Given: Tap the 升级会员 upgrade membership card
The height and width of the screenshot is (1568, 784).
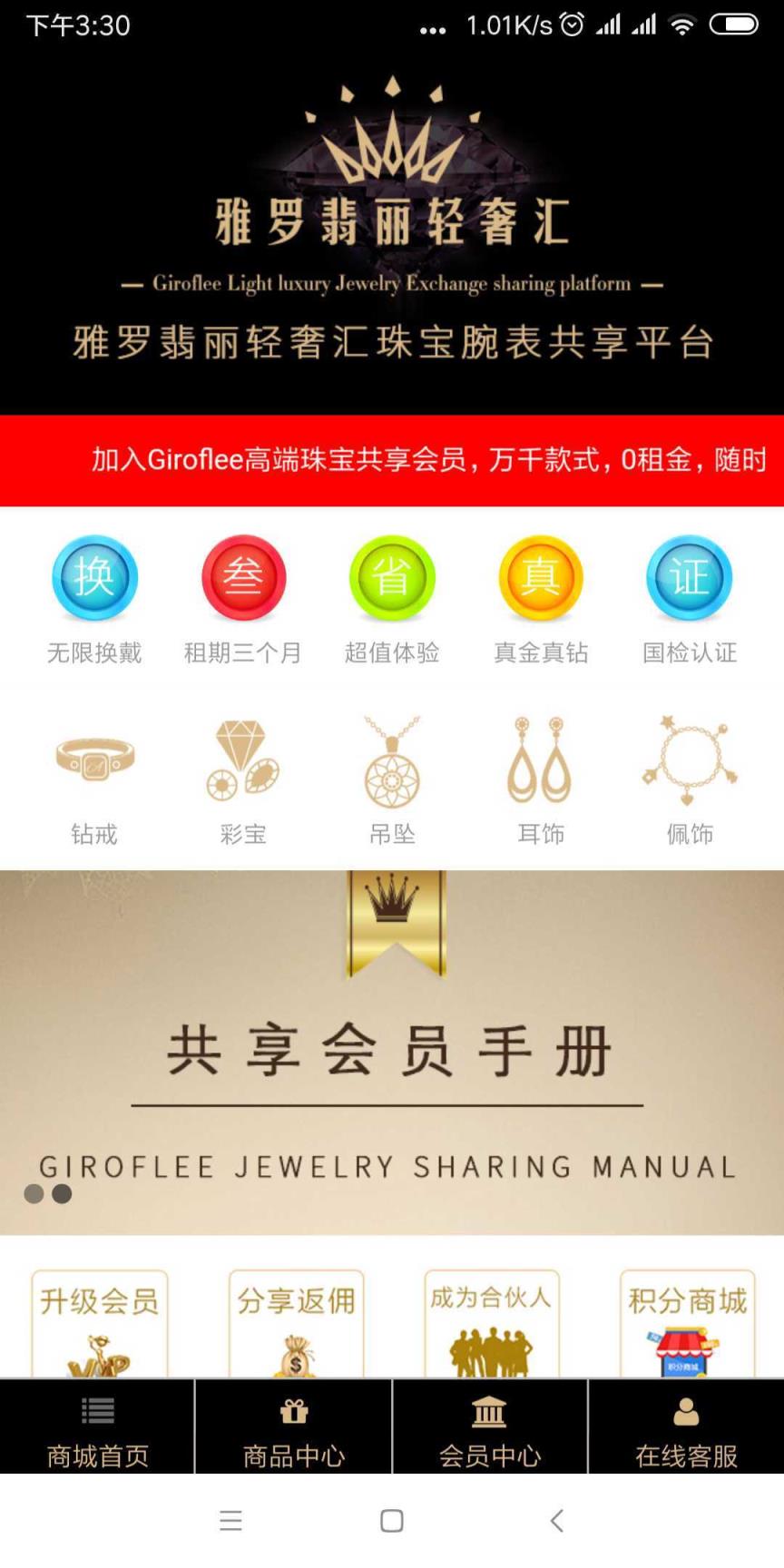Looking at the screenshot, I should click(x=100, y=1323).
